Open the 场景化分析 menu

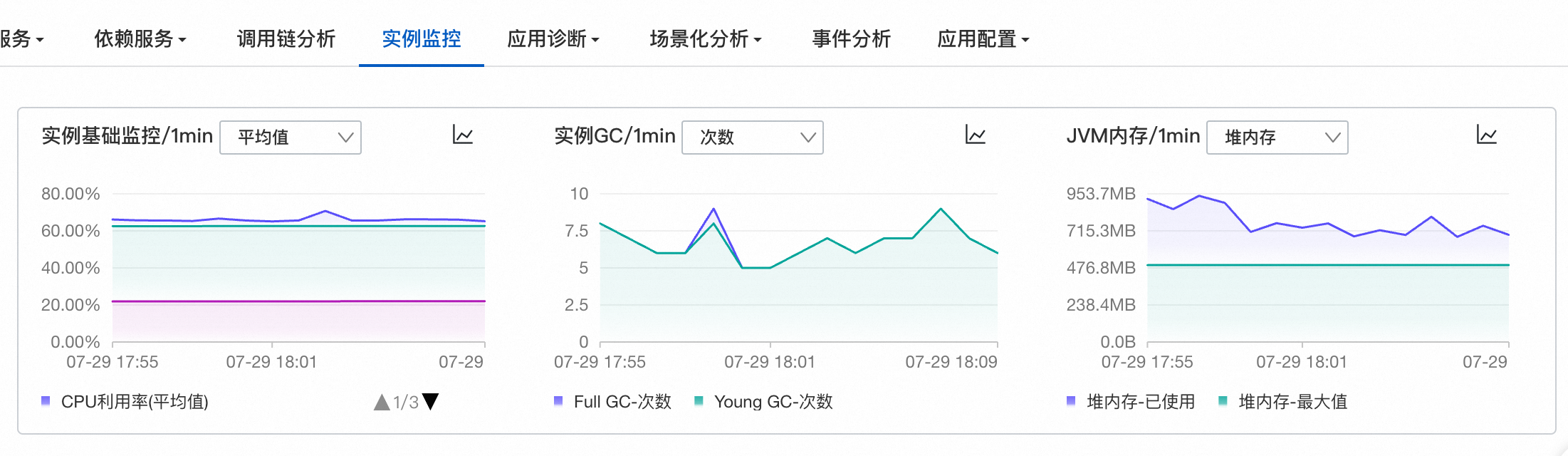[x=705, y=38]
